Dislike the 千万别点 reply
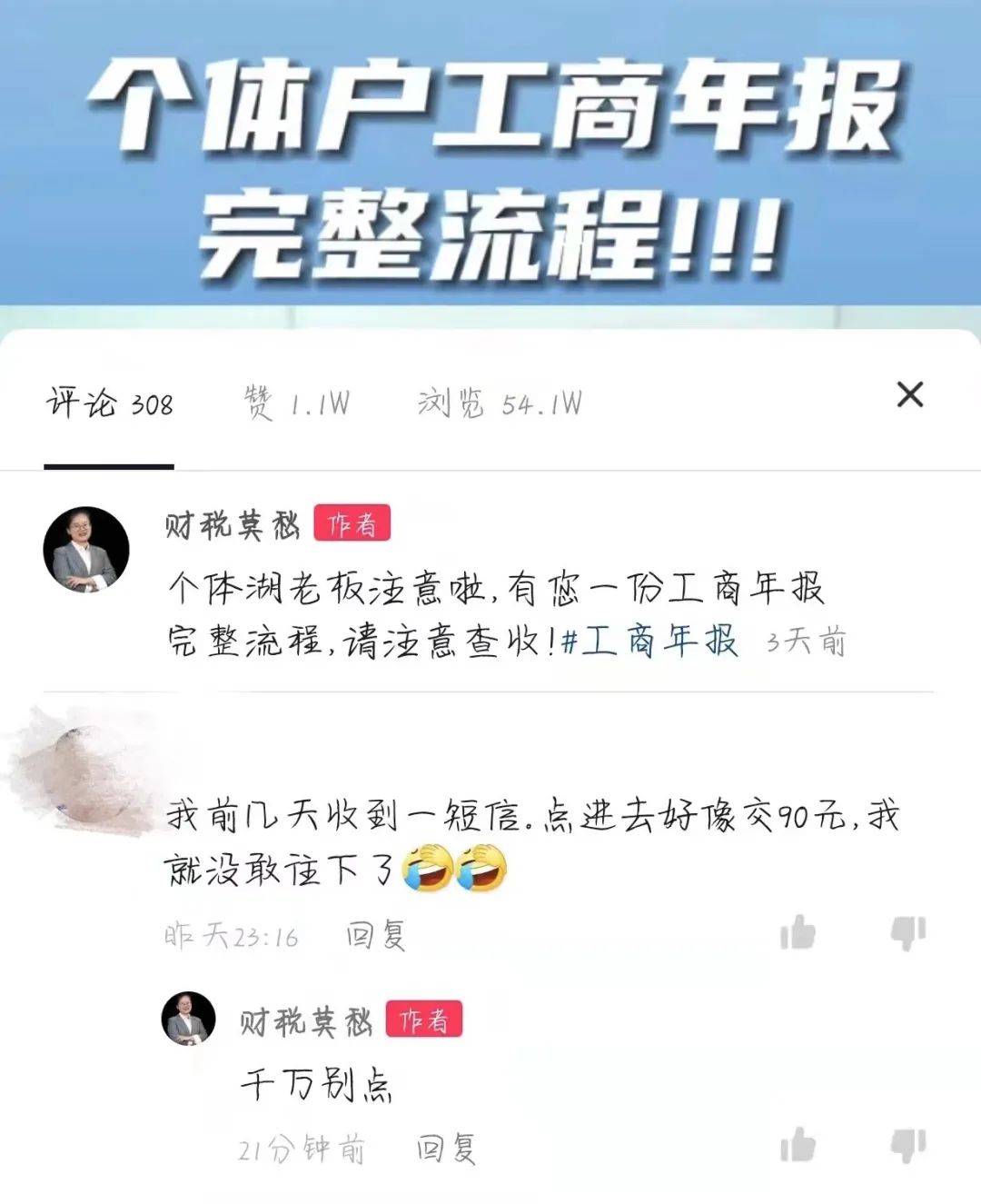This screenshot has width=981, height=1204. (907, 1146)
